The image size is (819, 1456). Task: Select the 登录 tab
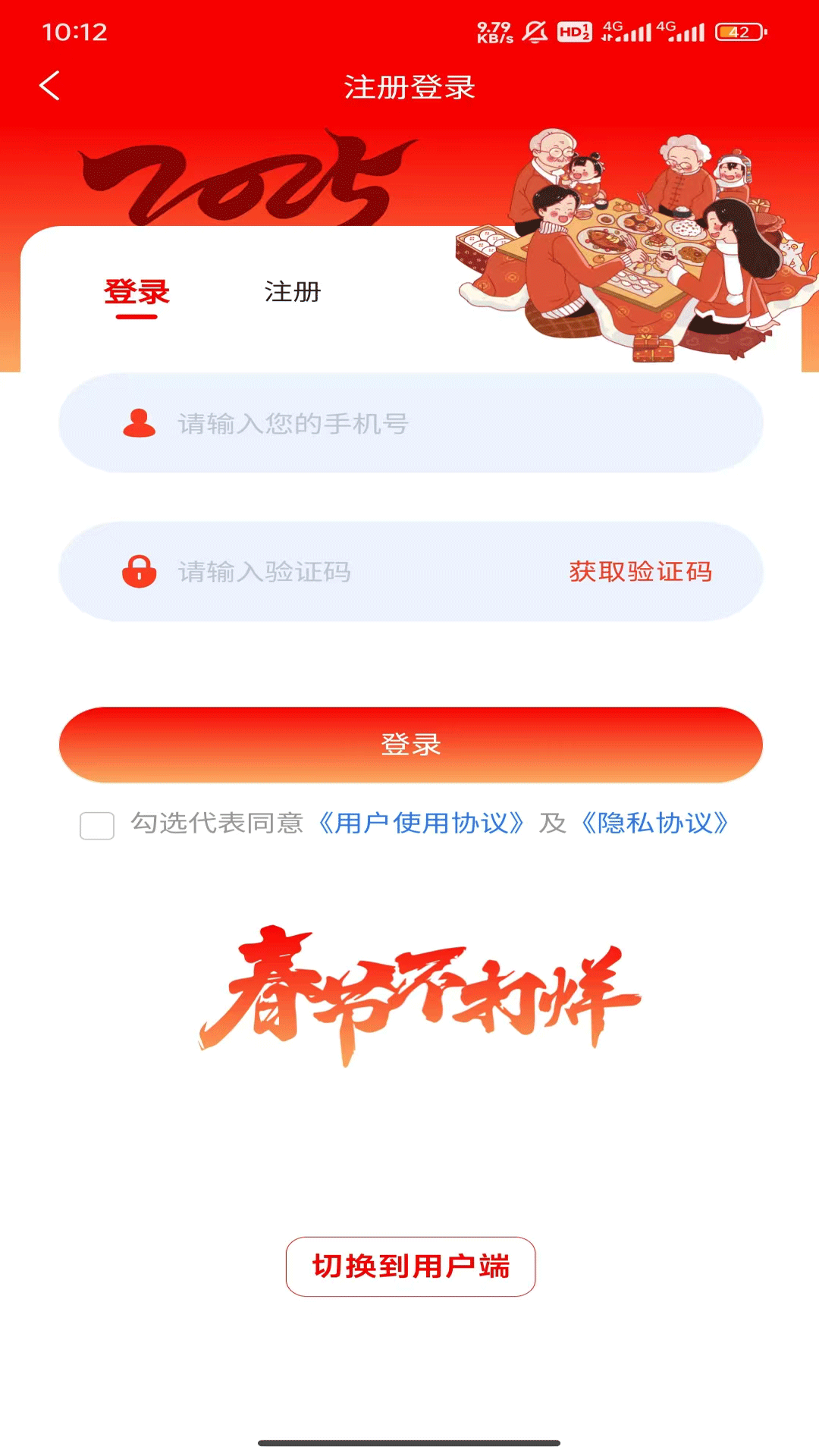click(x=135, y=291)
